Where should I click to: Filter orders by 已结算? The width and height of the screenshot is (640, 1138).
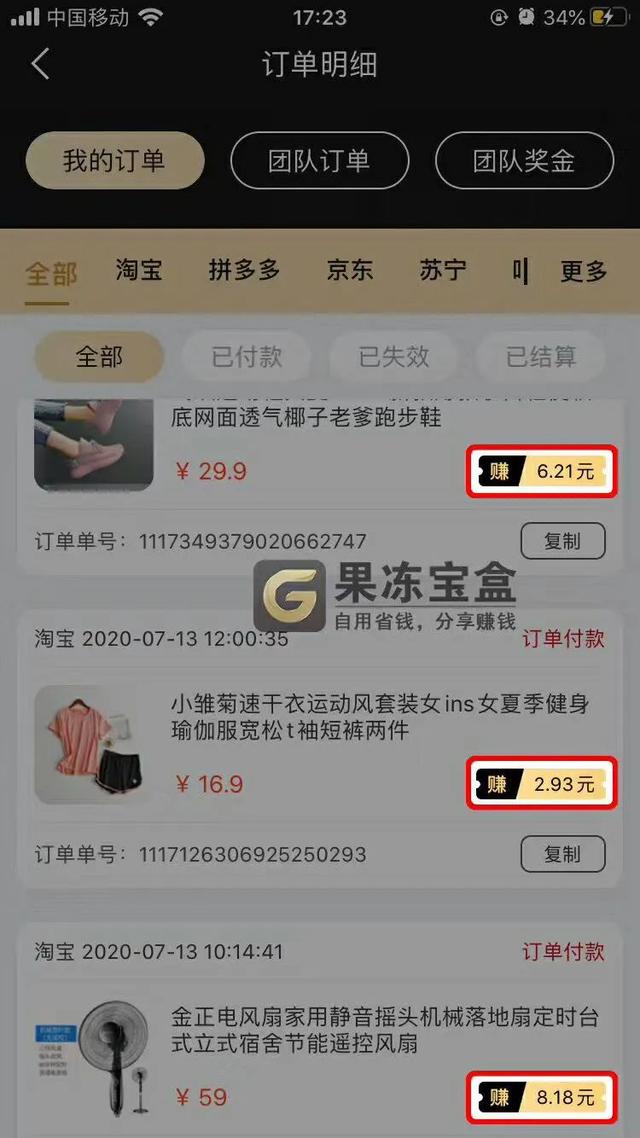pos(541,357)
